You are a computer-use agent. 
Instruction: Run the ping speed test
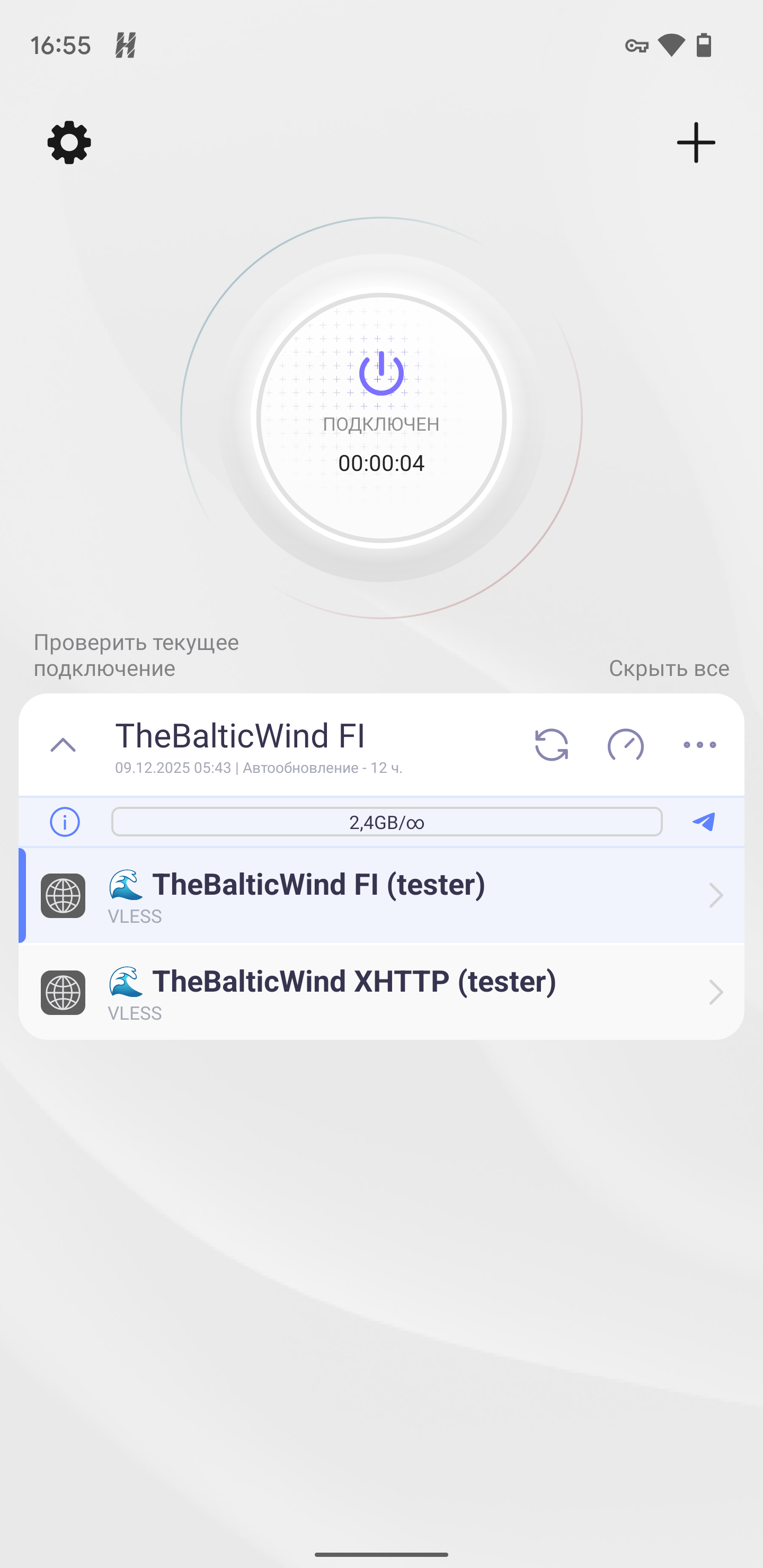(x=625, y=745)
